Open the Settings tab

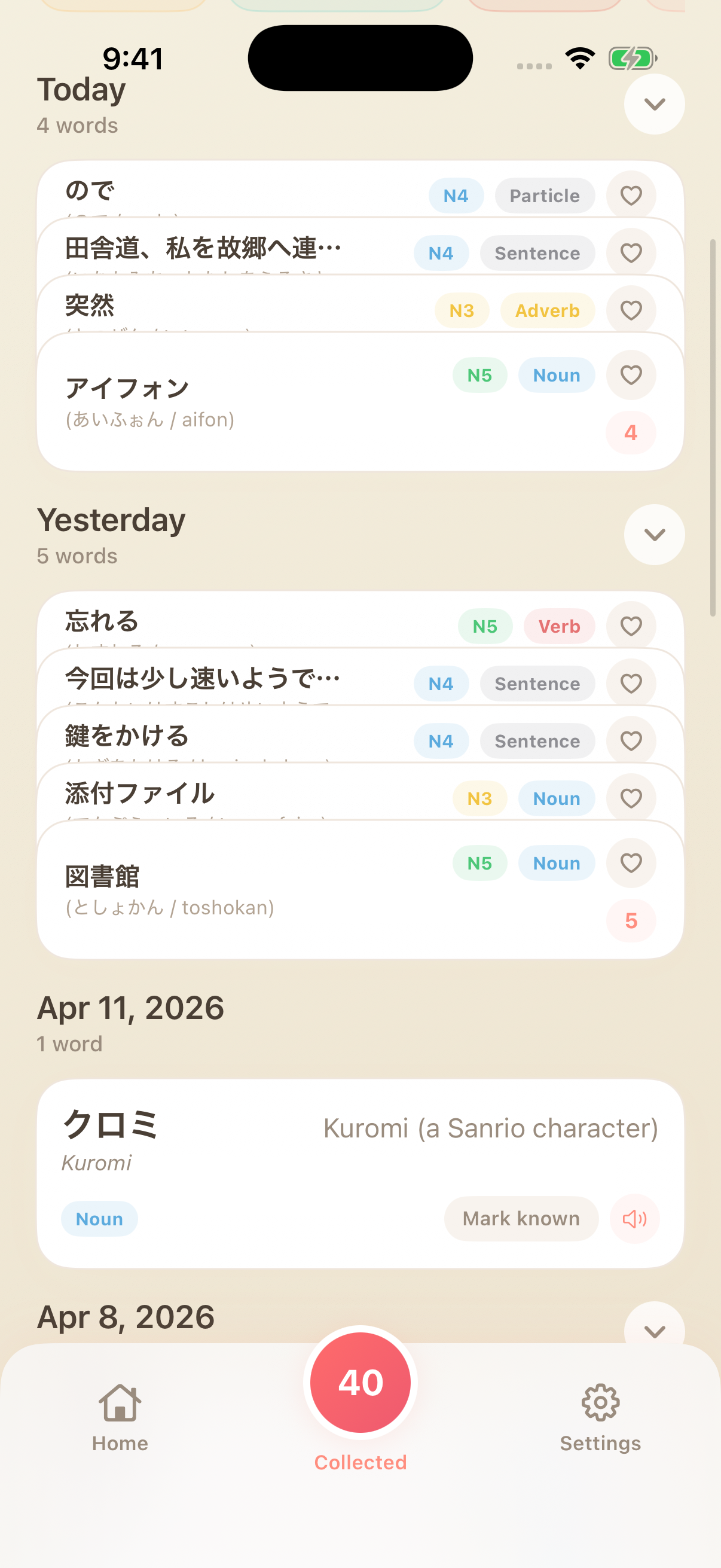[x=600, y=1416]
